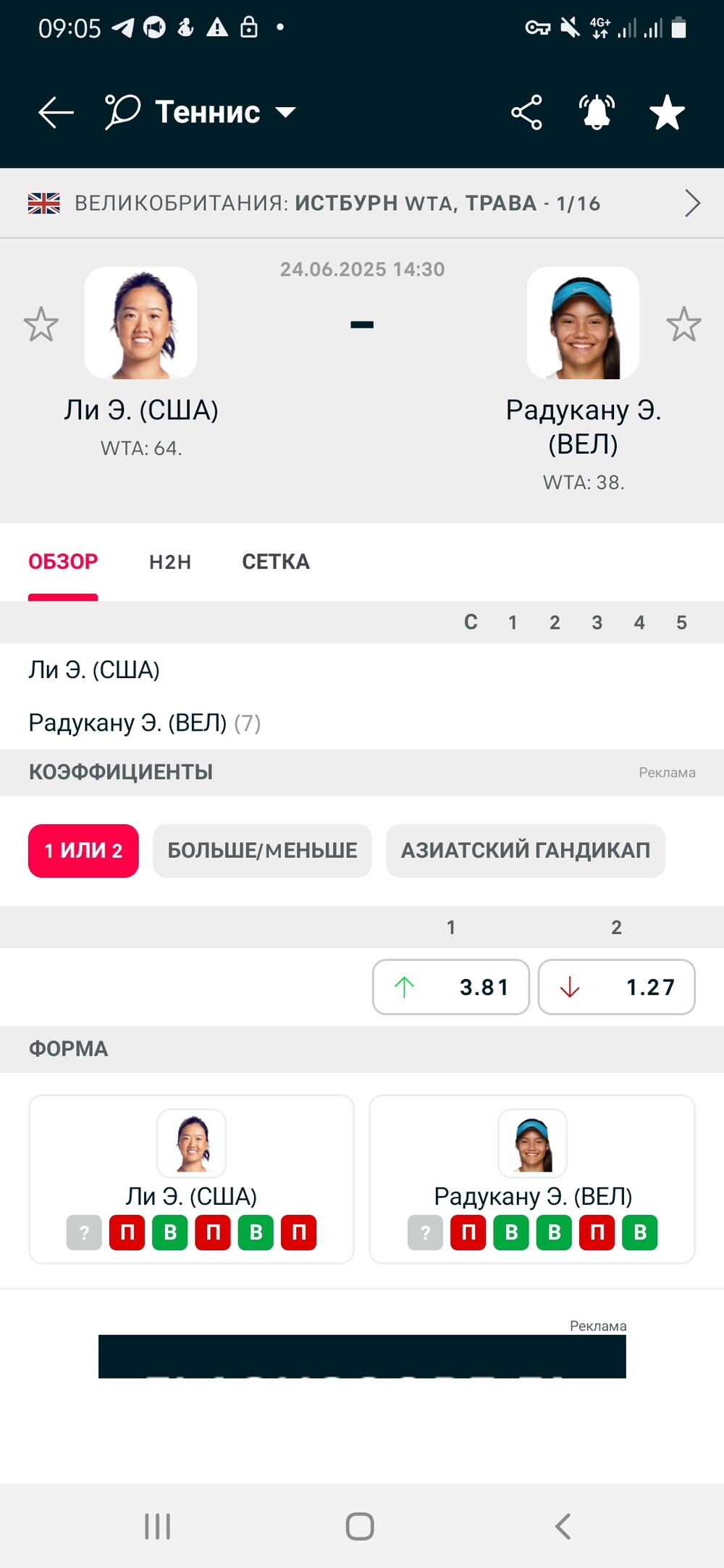Select the АЗИАТСКИЙ ГАНДИКАП odds chip
This screenshot has width=724, height=1568.
click(x=526, y=850)
